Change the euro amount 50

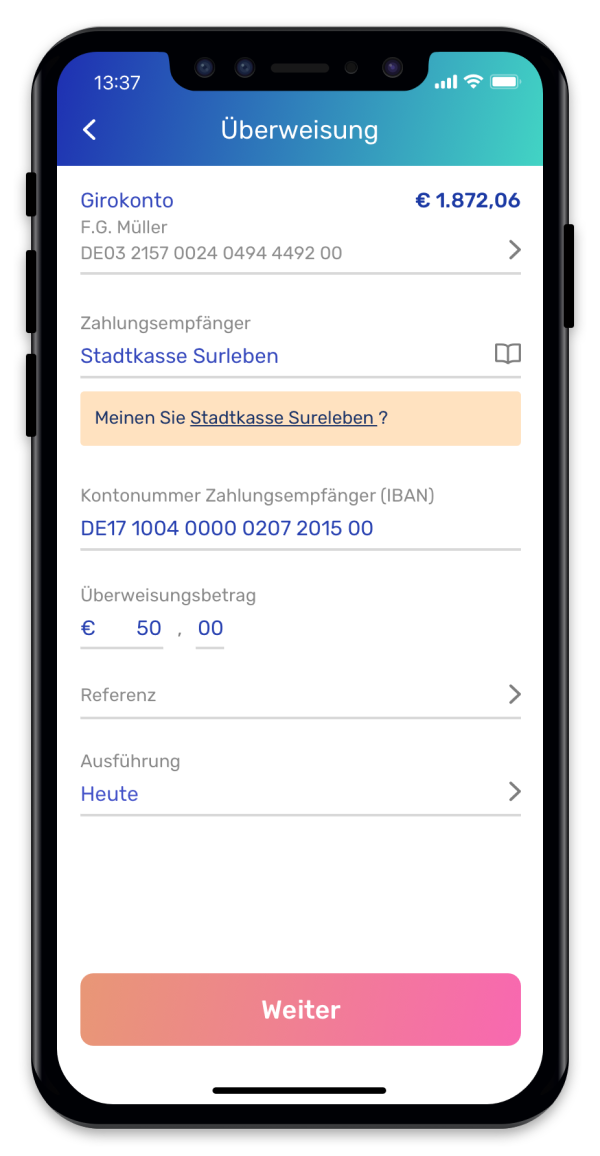pyautogui.click(x=148, y=628)
